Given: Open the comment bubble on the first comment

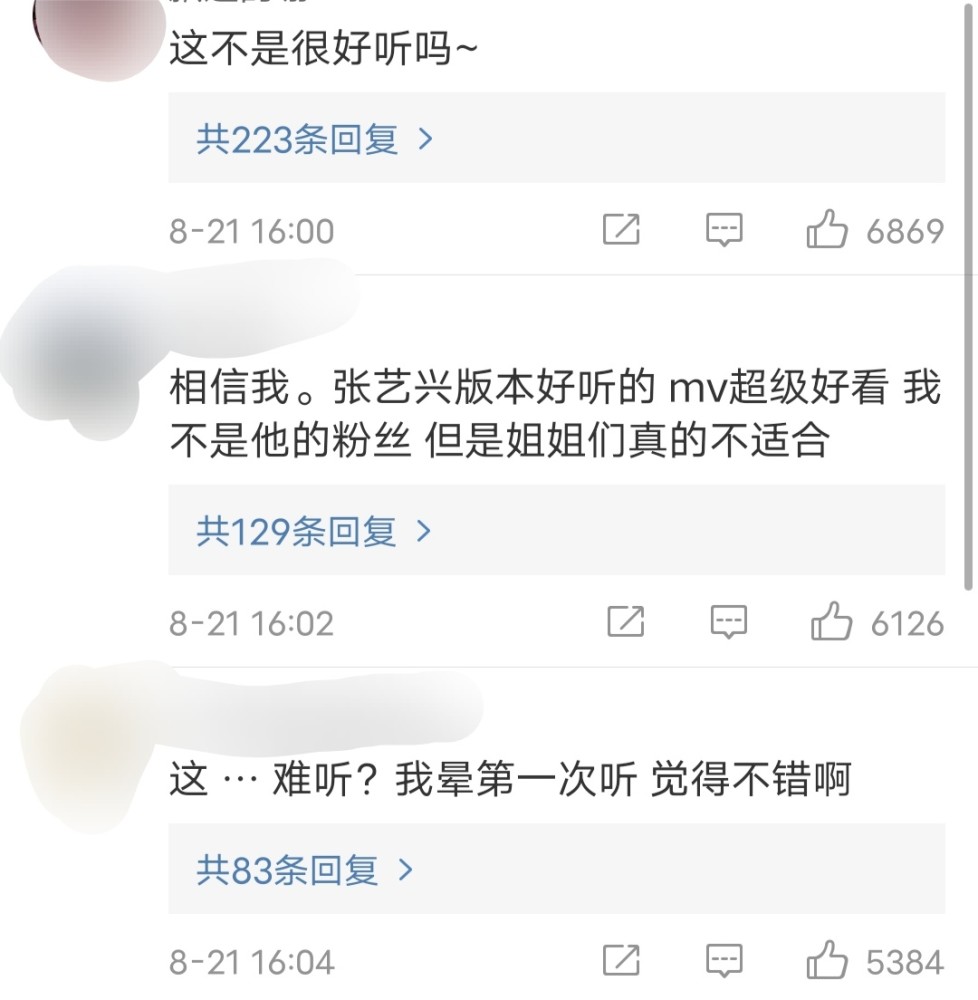Looking at the screenshot, I should [x=724, y=229].
